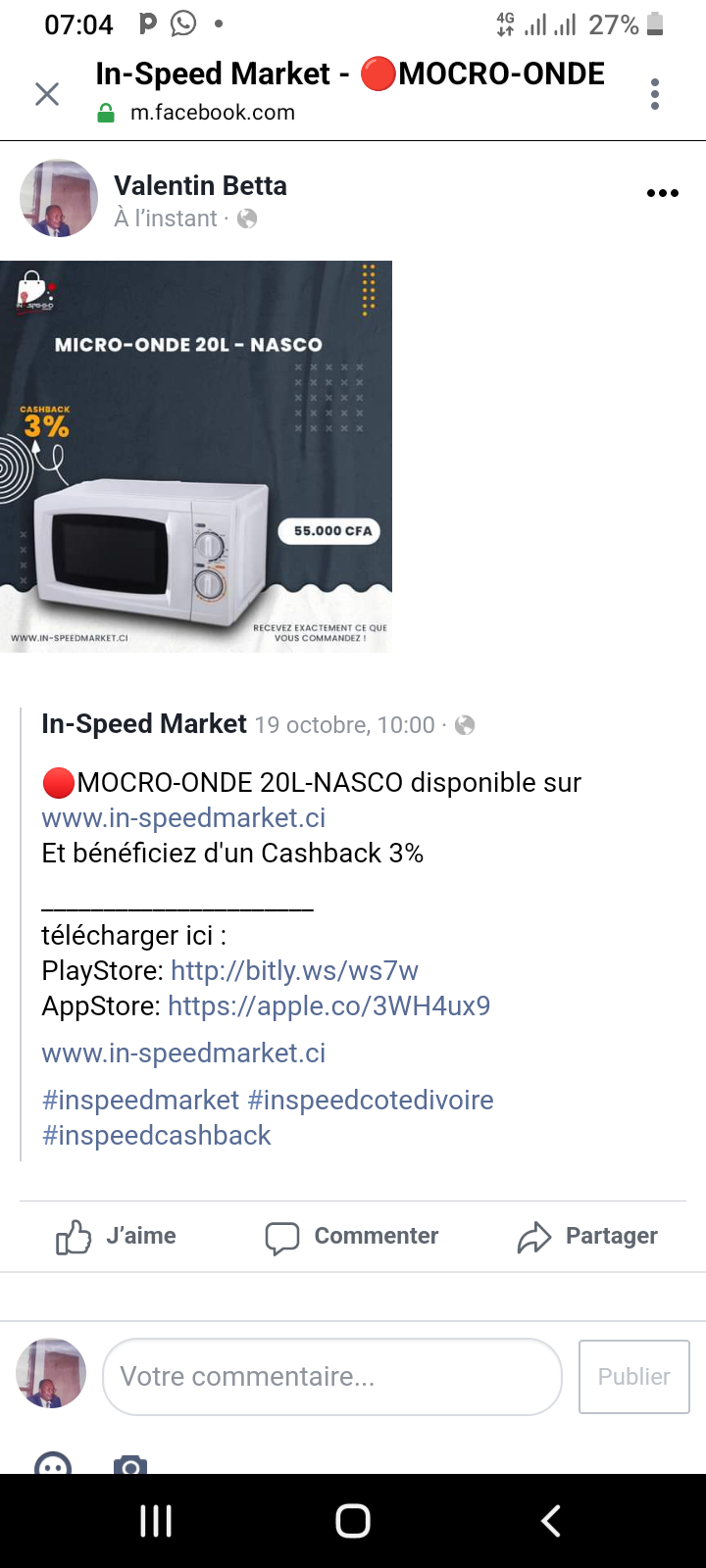Image resolution: width=706 pixels, height=1568 pixels.
Task: Open the apple.co AppStore link
Action: 329,1005
